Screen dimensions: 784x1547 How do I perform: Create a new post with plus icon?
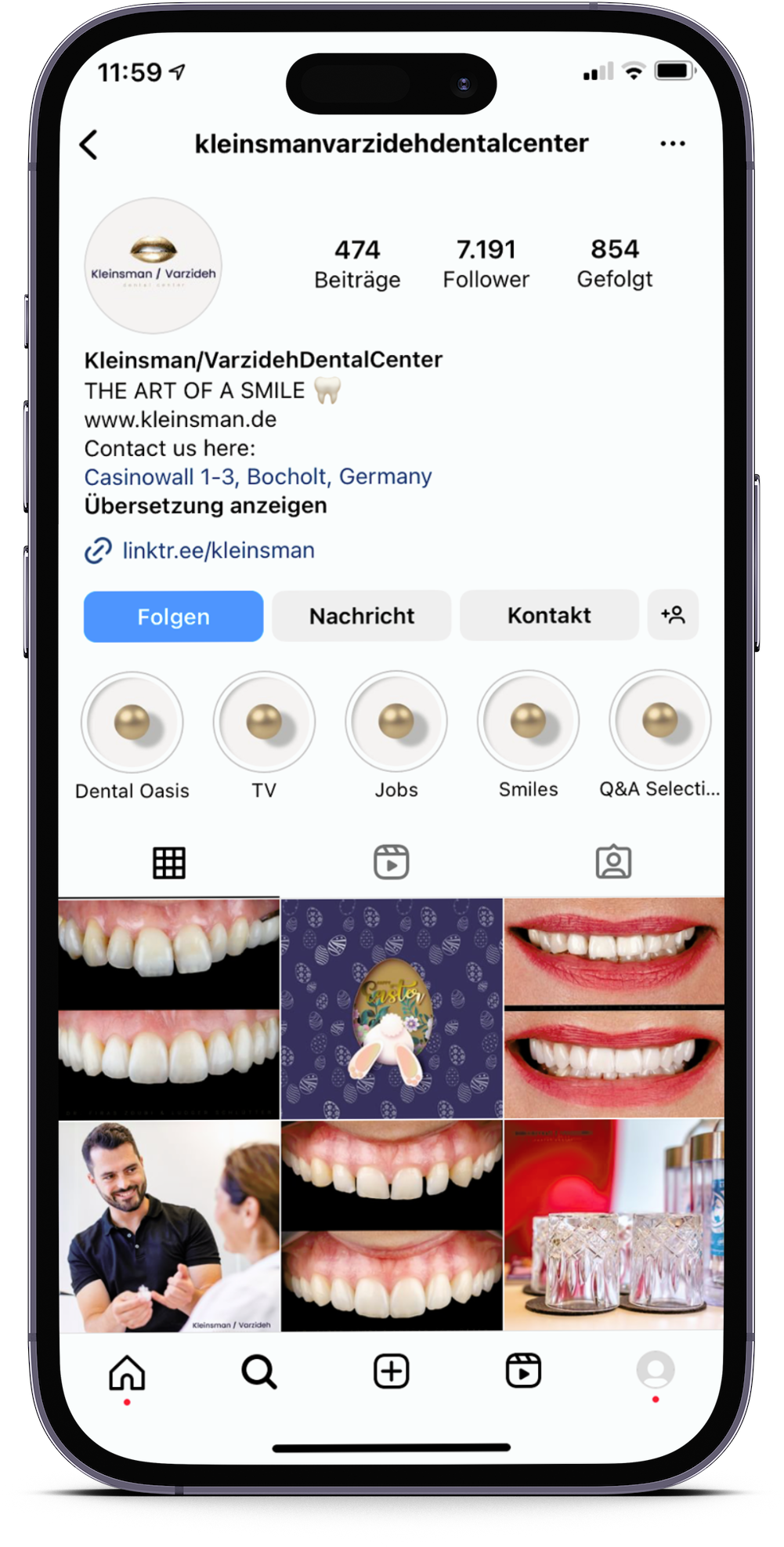(x=391, y=1372)
